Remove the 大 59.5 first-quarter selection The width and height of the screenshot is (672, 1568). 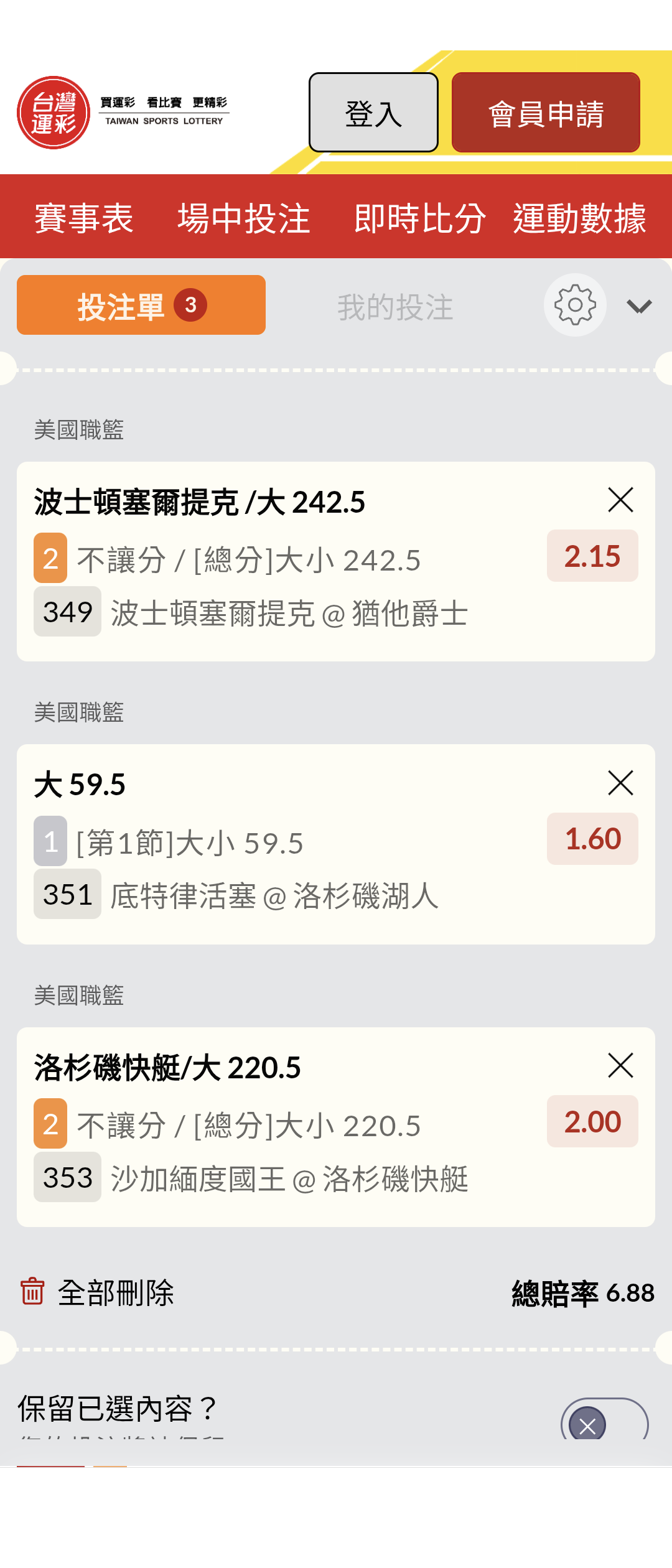[620, 783]
